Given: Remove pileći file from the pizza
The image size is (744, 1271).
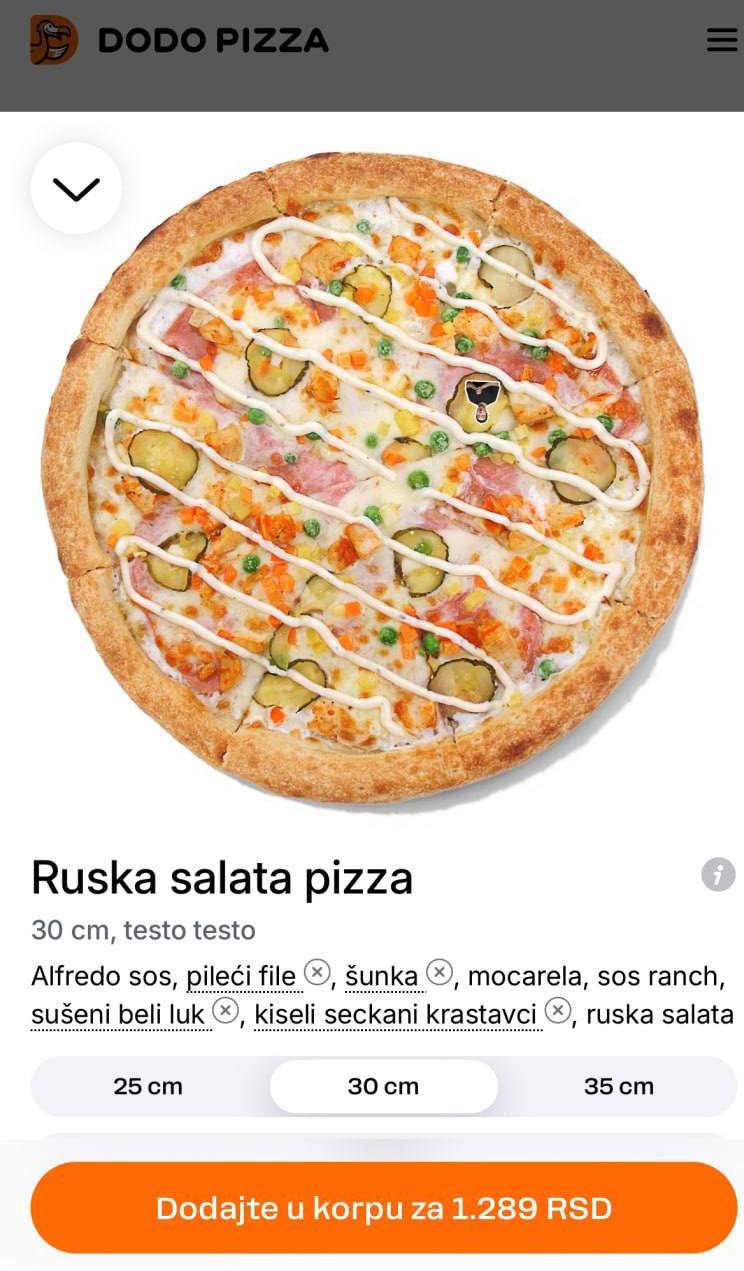Looking at the screenshot, I should click(x=317, y=972).
